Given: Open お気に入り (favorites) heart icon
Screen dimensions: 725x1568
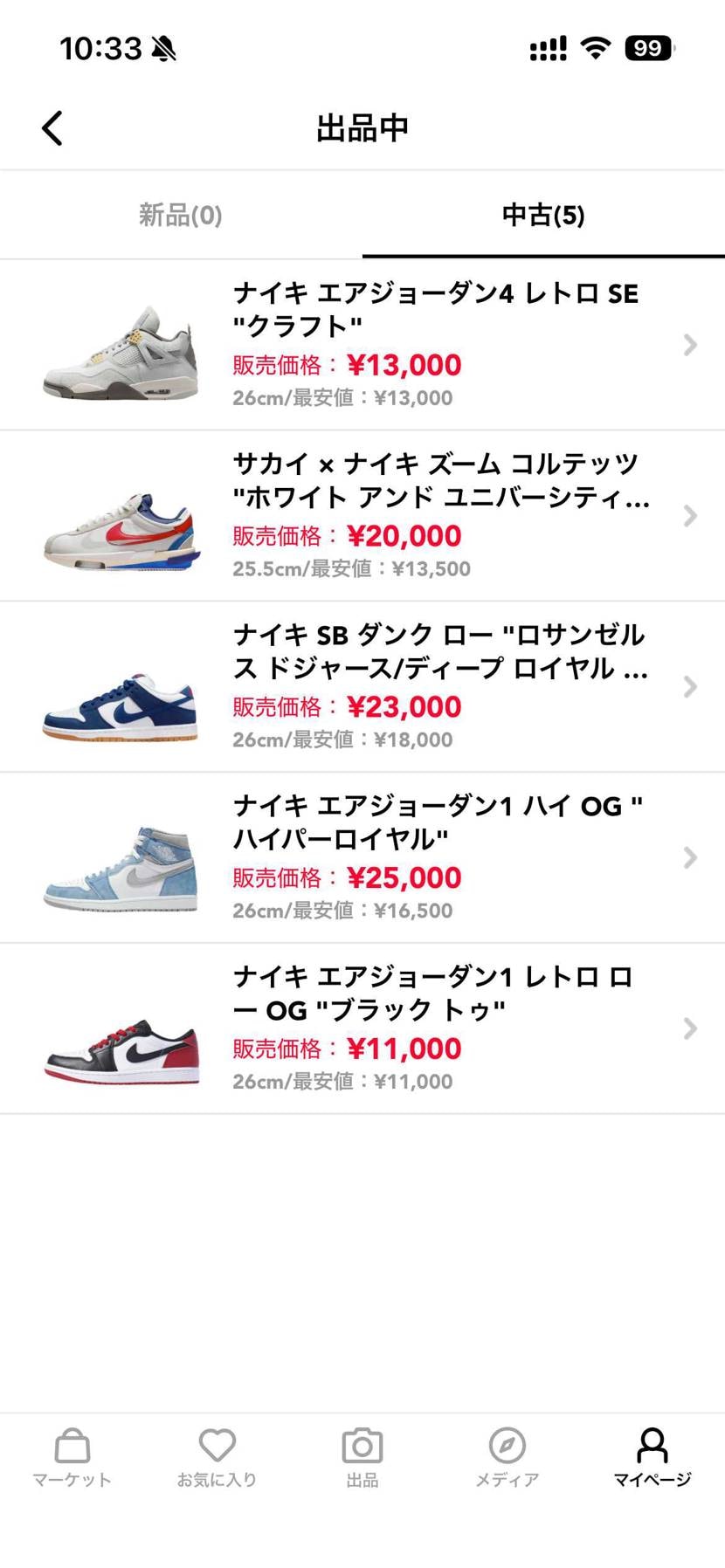Looking at the screenshot, I should [x=216, y=1454].
